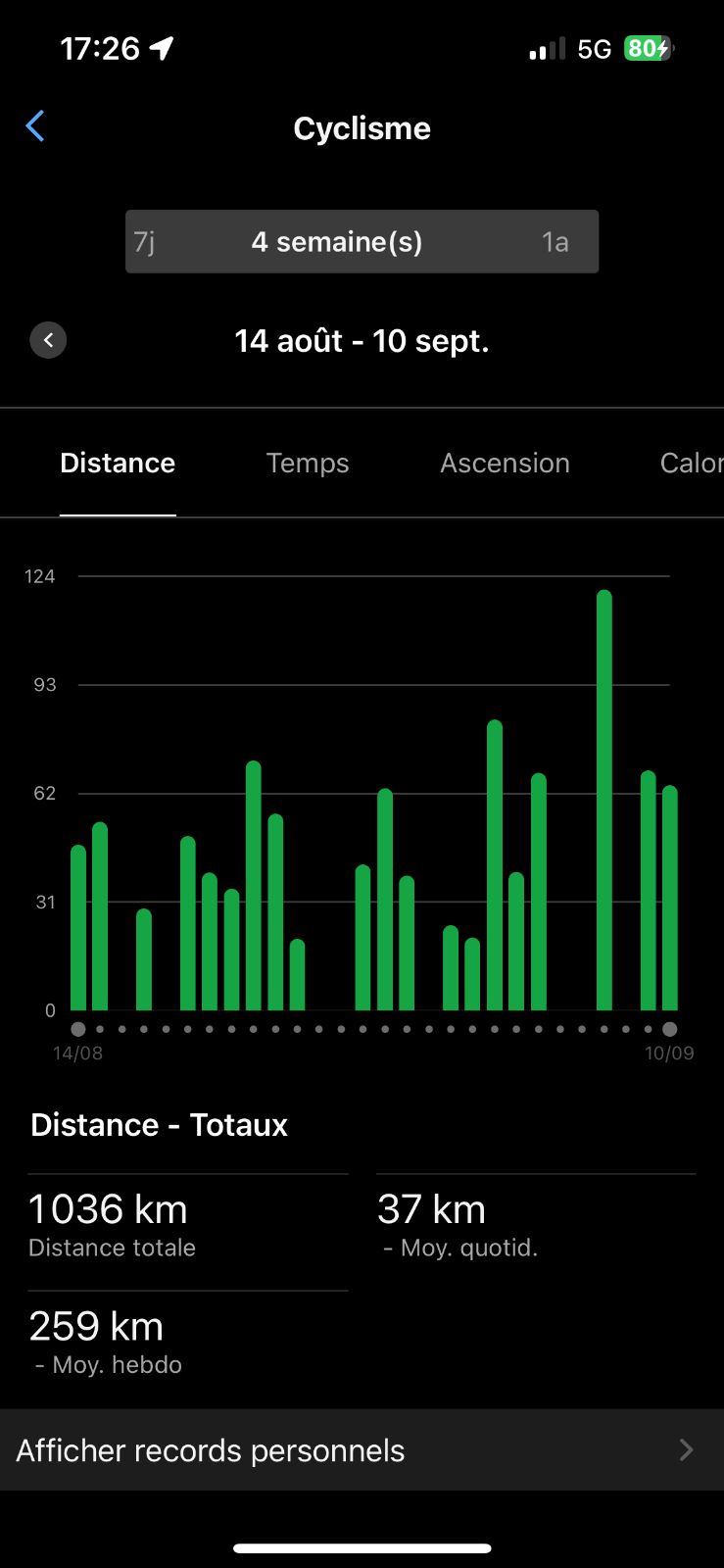Screen dimensions: 724x1568
Task: Select the Distance tab
Action: (118, 463)
